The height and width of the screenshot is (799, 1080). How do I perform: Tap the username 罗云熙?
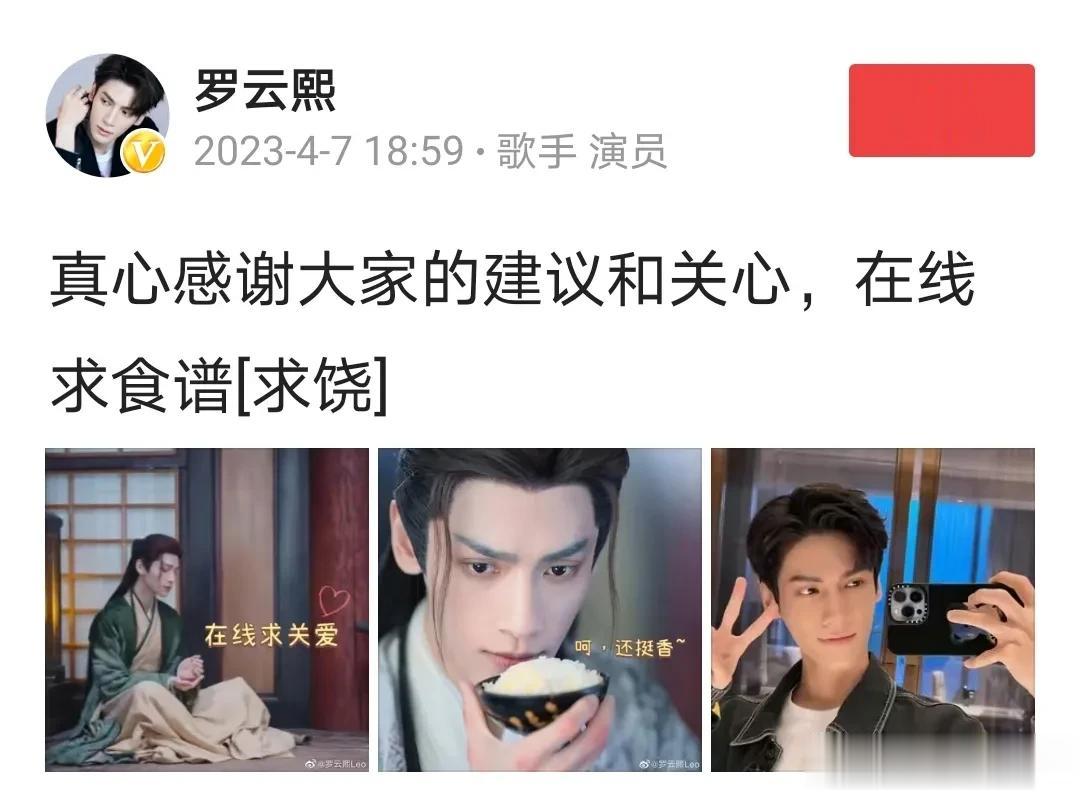(264, 91)
